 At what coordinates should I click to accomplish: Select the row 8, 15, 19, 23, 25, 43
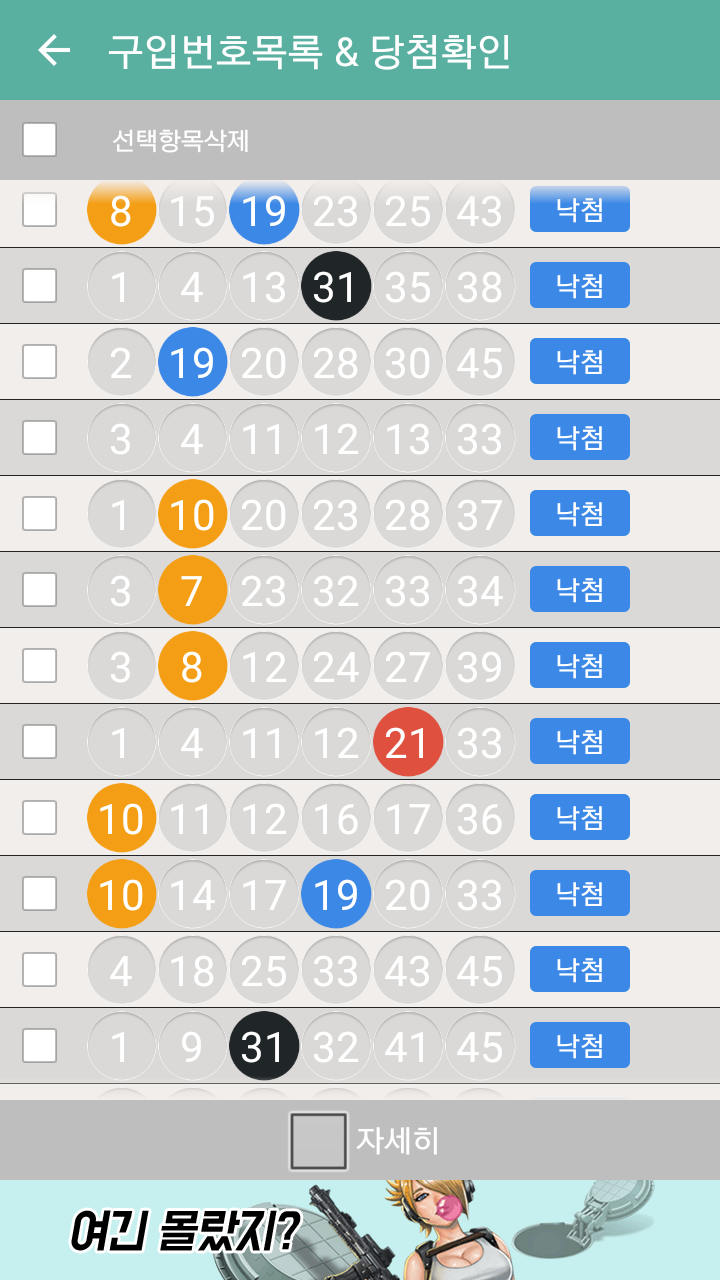click(40, 210)
